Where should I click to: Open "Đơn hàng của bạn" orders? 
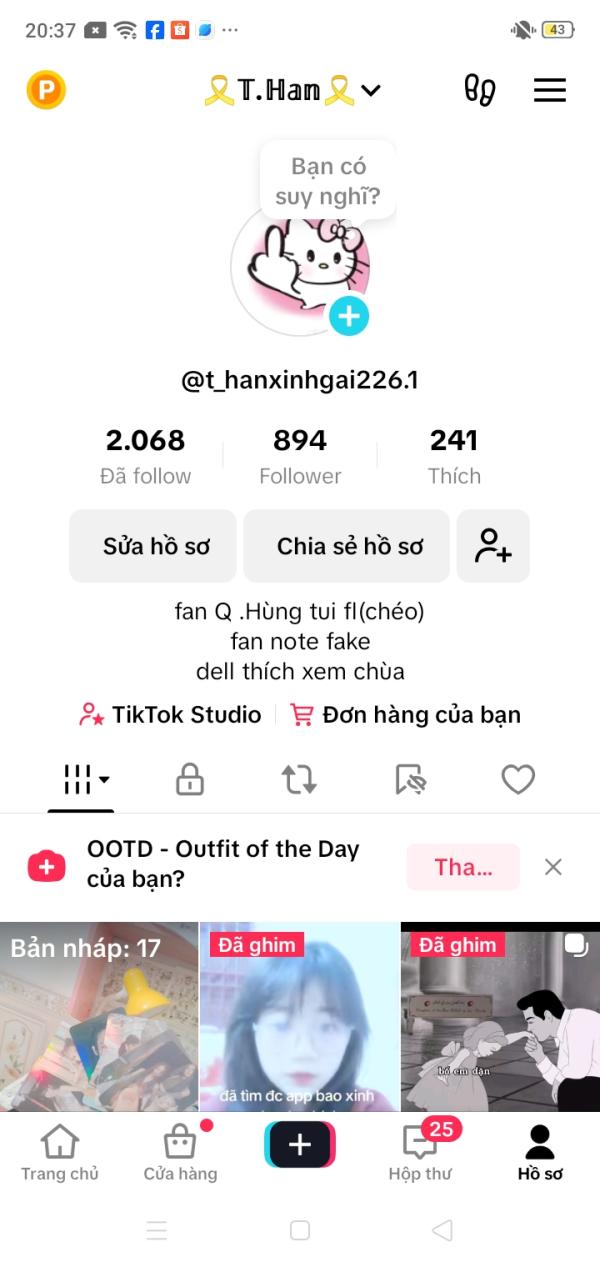click(x=406, y=715)
